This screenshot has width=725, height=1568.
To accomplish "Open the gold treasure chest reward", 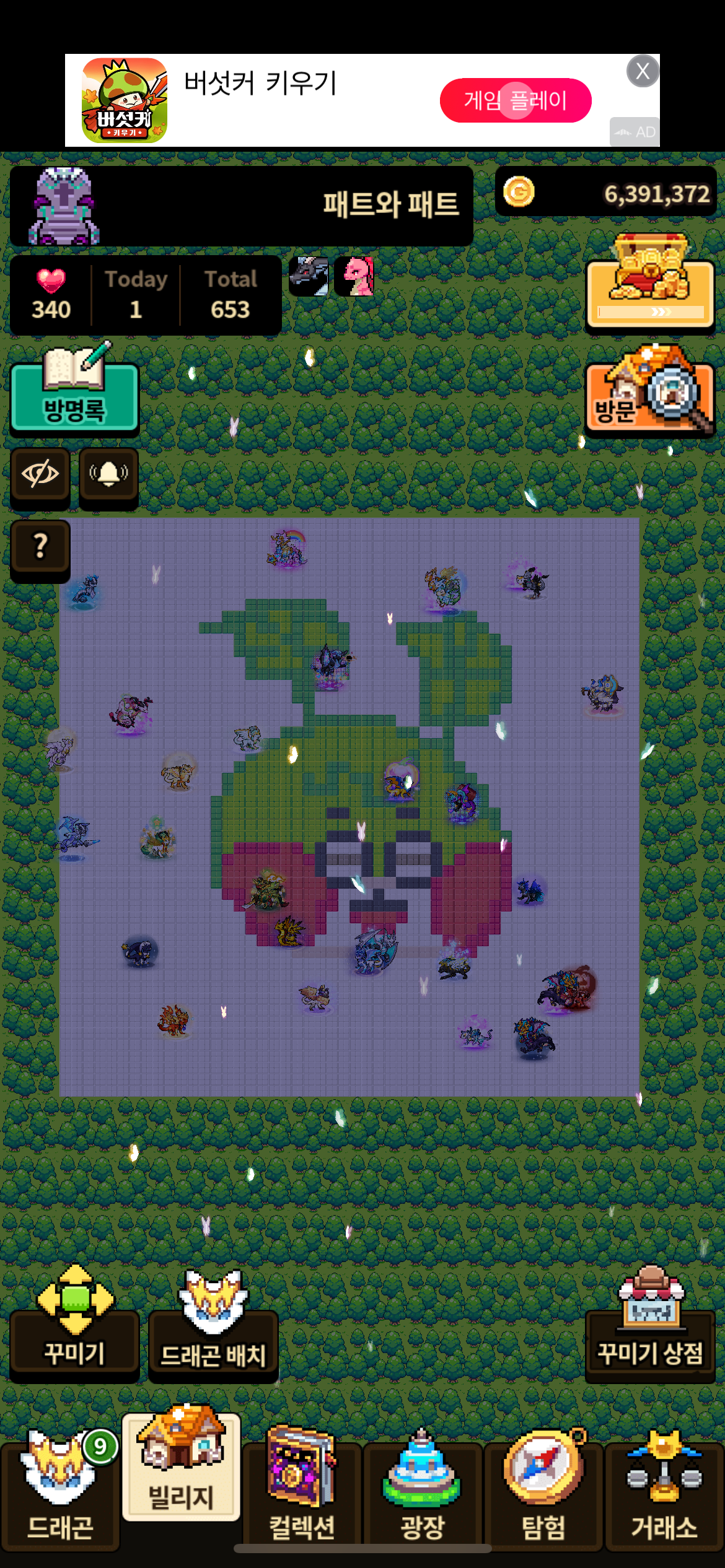I will pos(650,283).
